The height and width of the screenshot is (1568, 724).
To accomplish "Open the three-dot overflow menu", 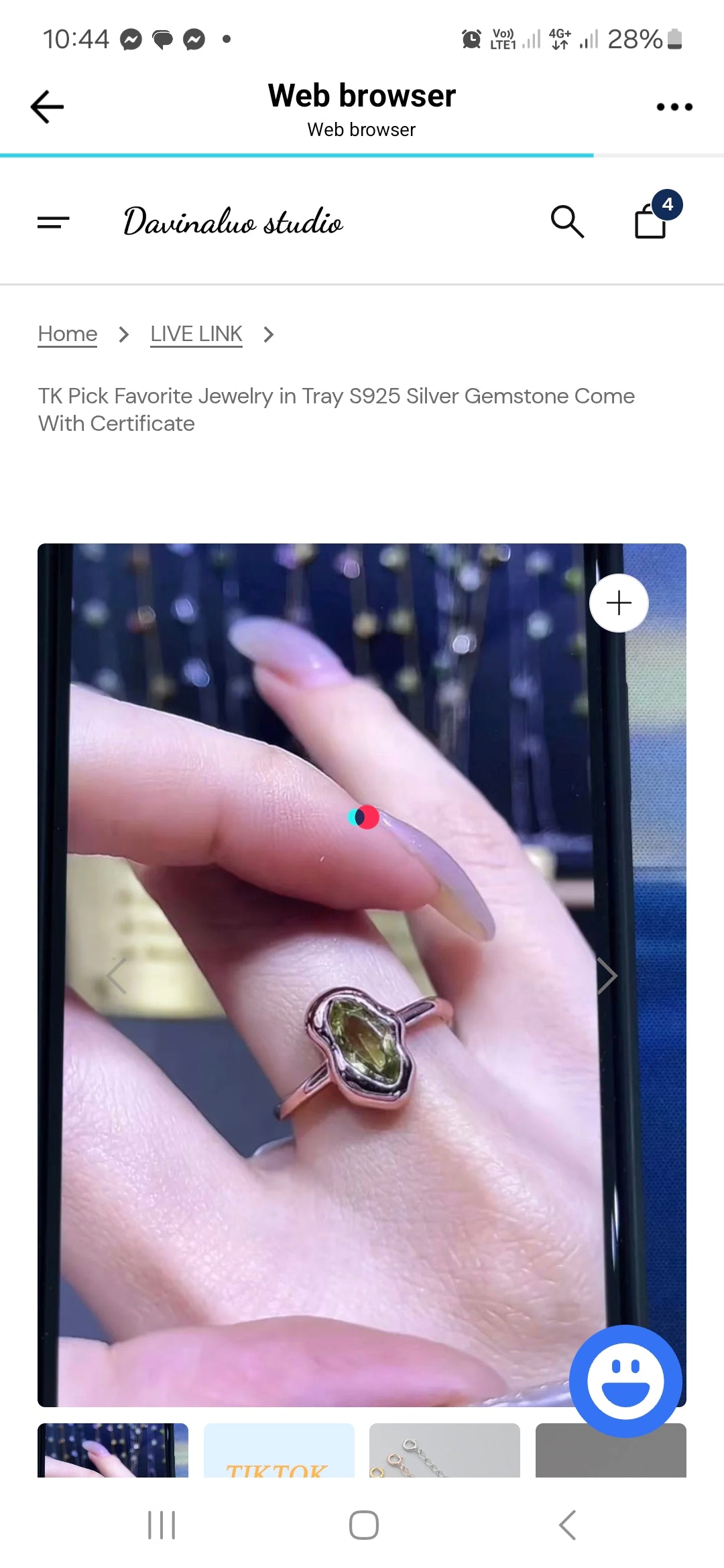I will (674, 107).
